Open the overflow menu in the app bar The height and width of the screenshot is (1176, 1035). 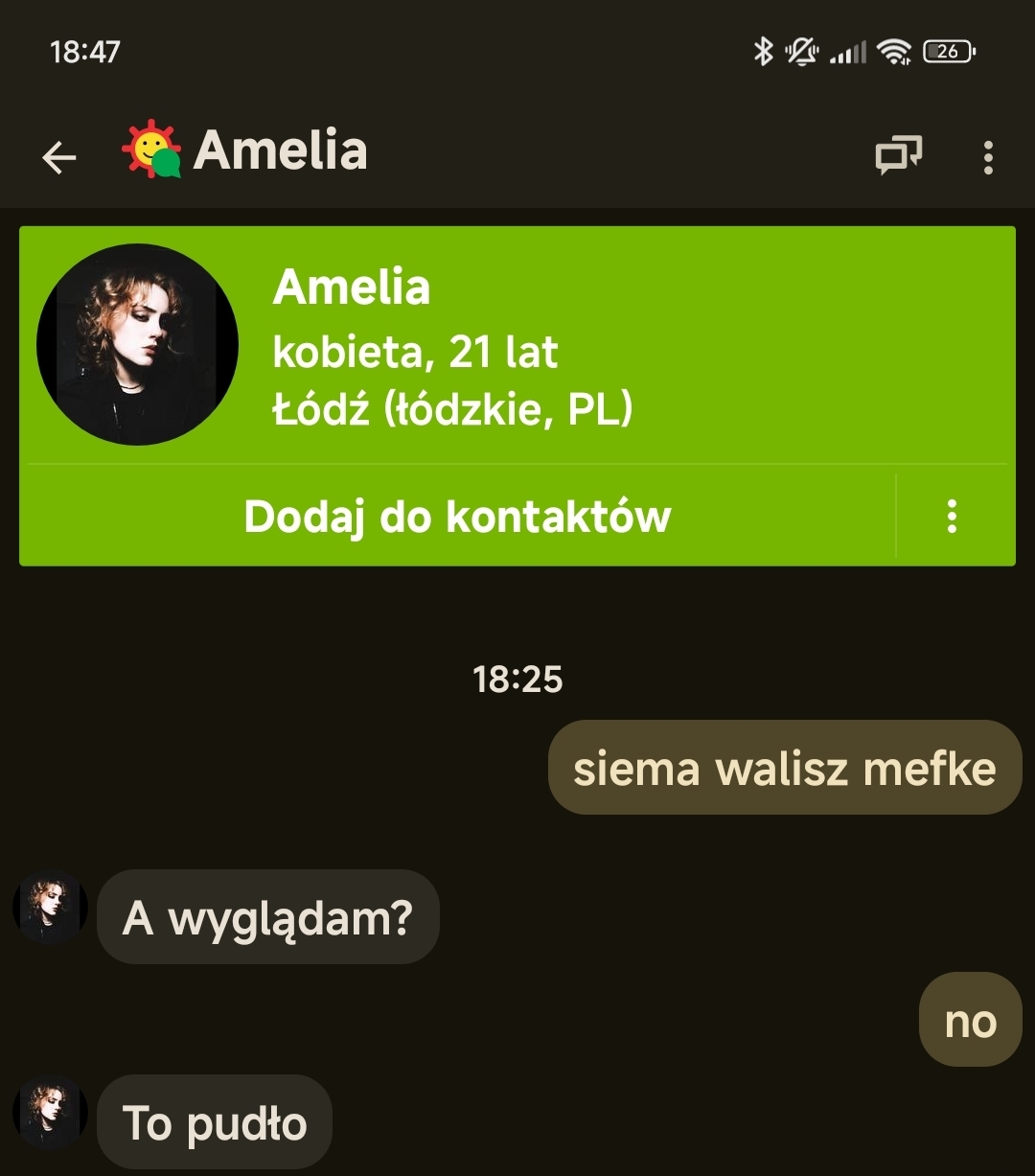[x=988, y=157]
